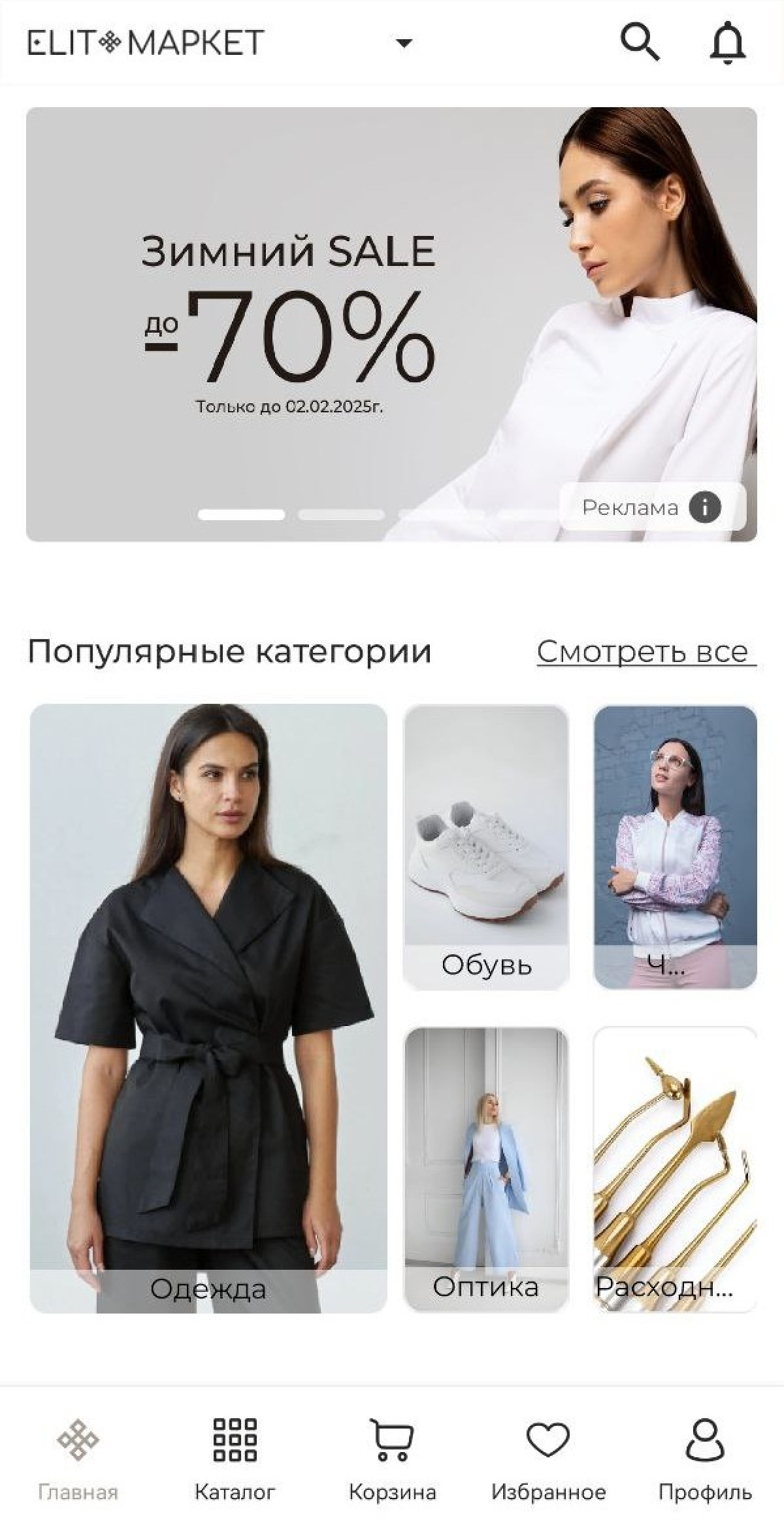Screen dimensions: 784x1522
Task: Open the Профиль tab
Action: [705, 1452]
